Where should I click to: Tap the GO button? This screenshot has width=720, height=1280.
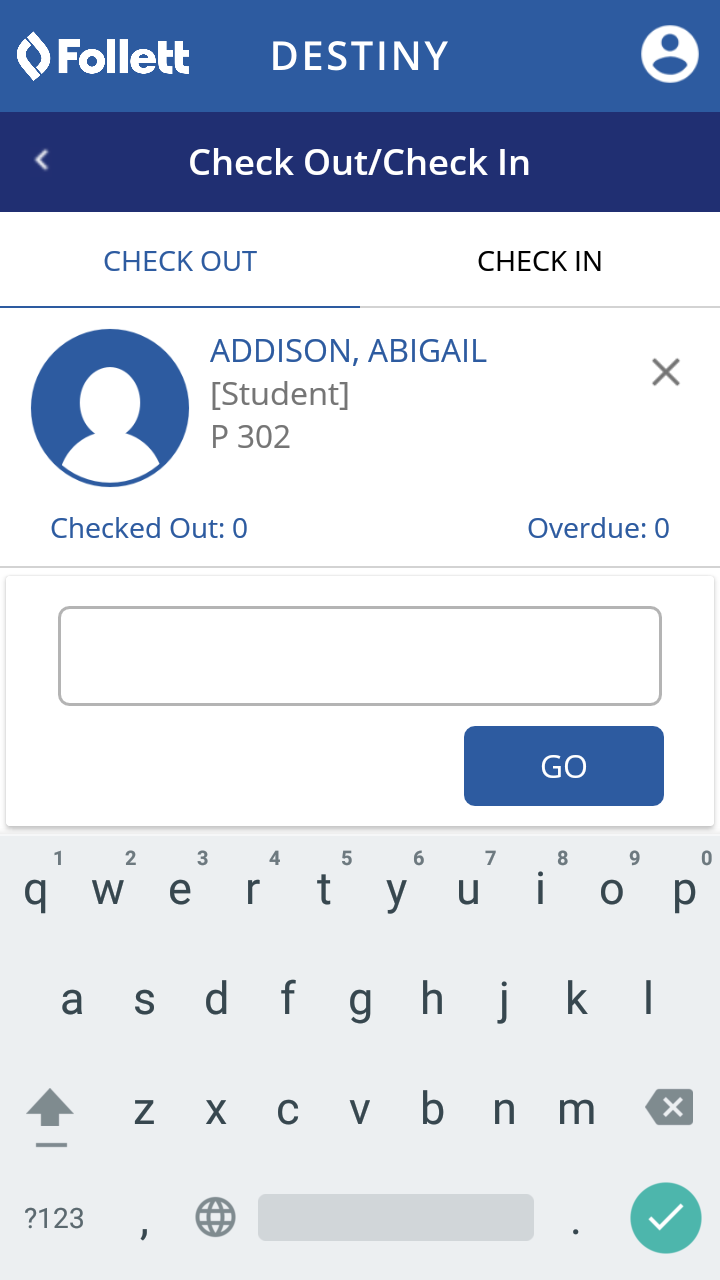tap(563, 766)
